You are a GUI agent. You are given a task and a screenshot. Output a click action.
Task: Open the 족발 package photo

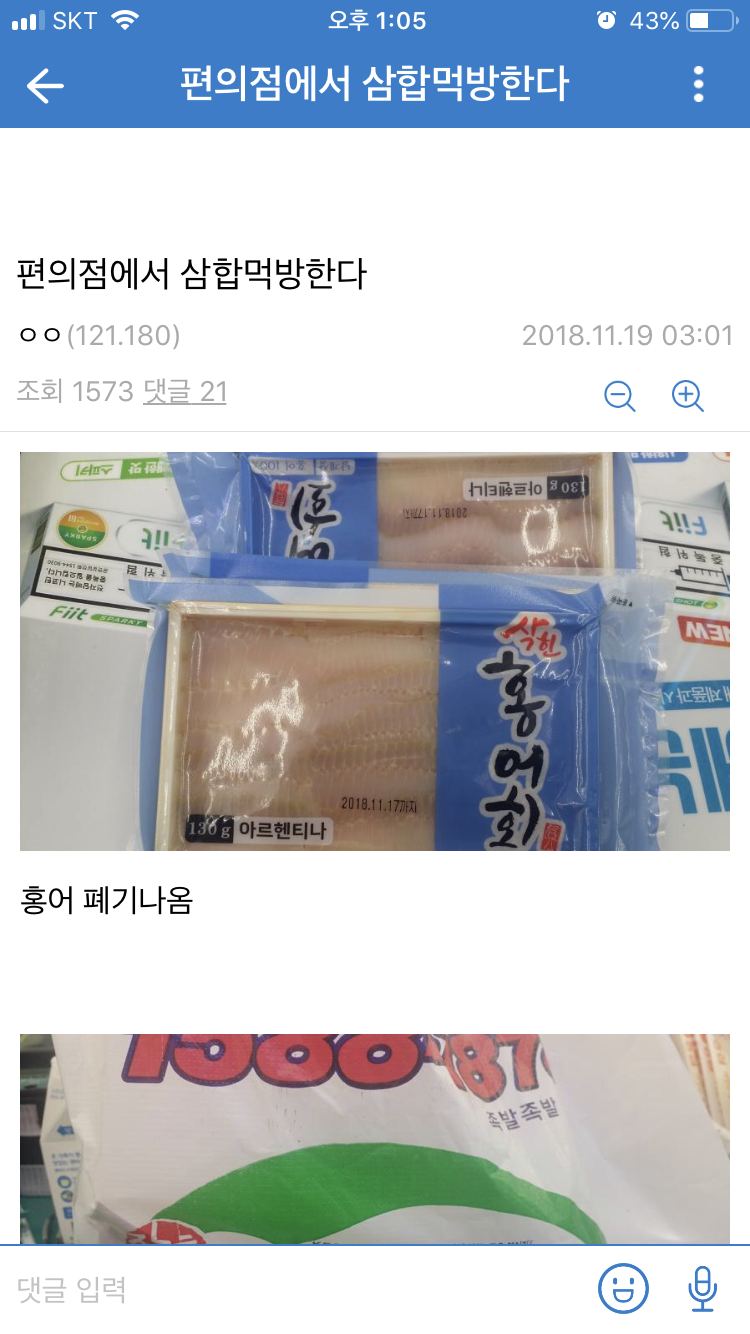[375, 1139]
